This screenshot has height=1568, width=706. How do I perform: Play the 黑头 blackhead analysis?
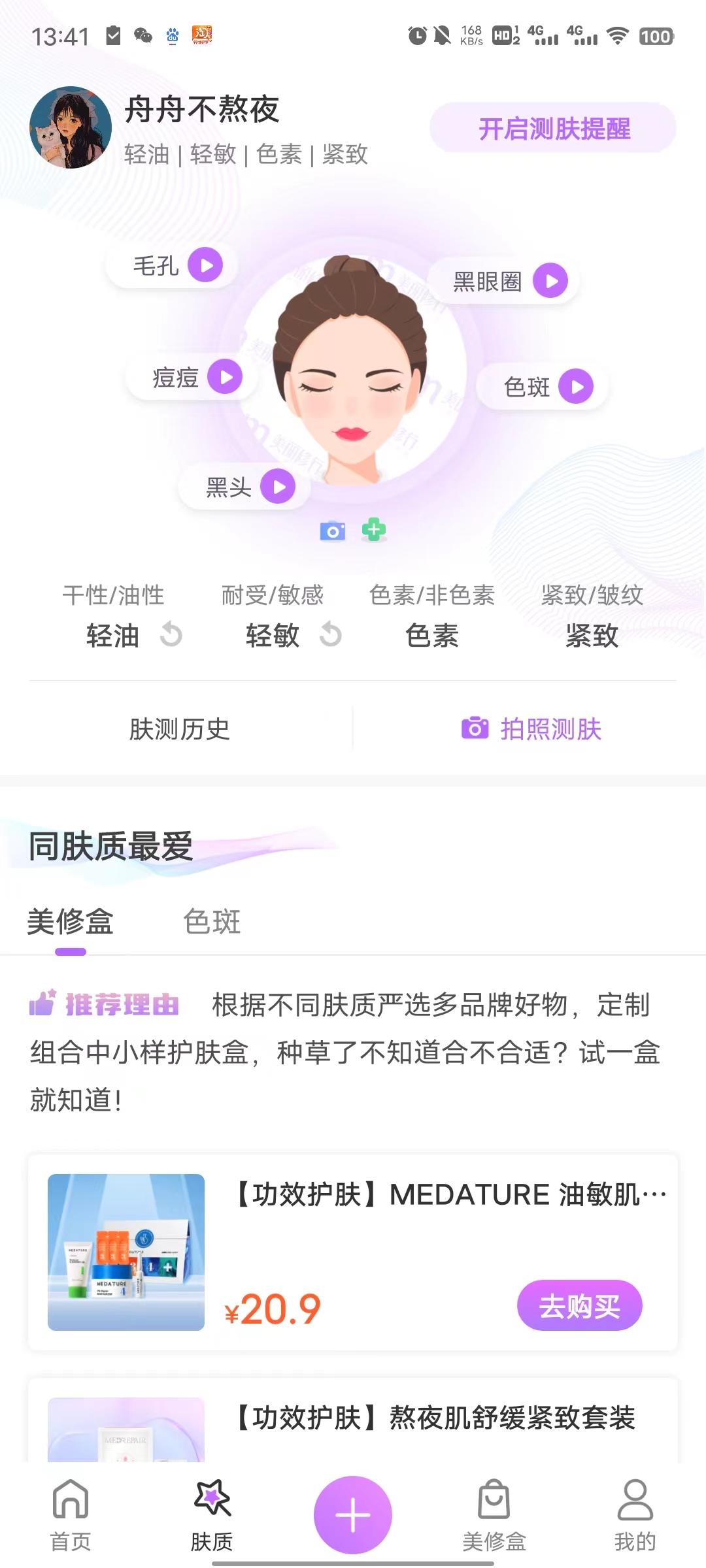278,487
